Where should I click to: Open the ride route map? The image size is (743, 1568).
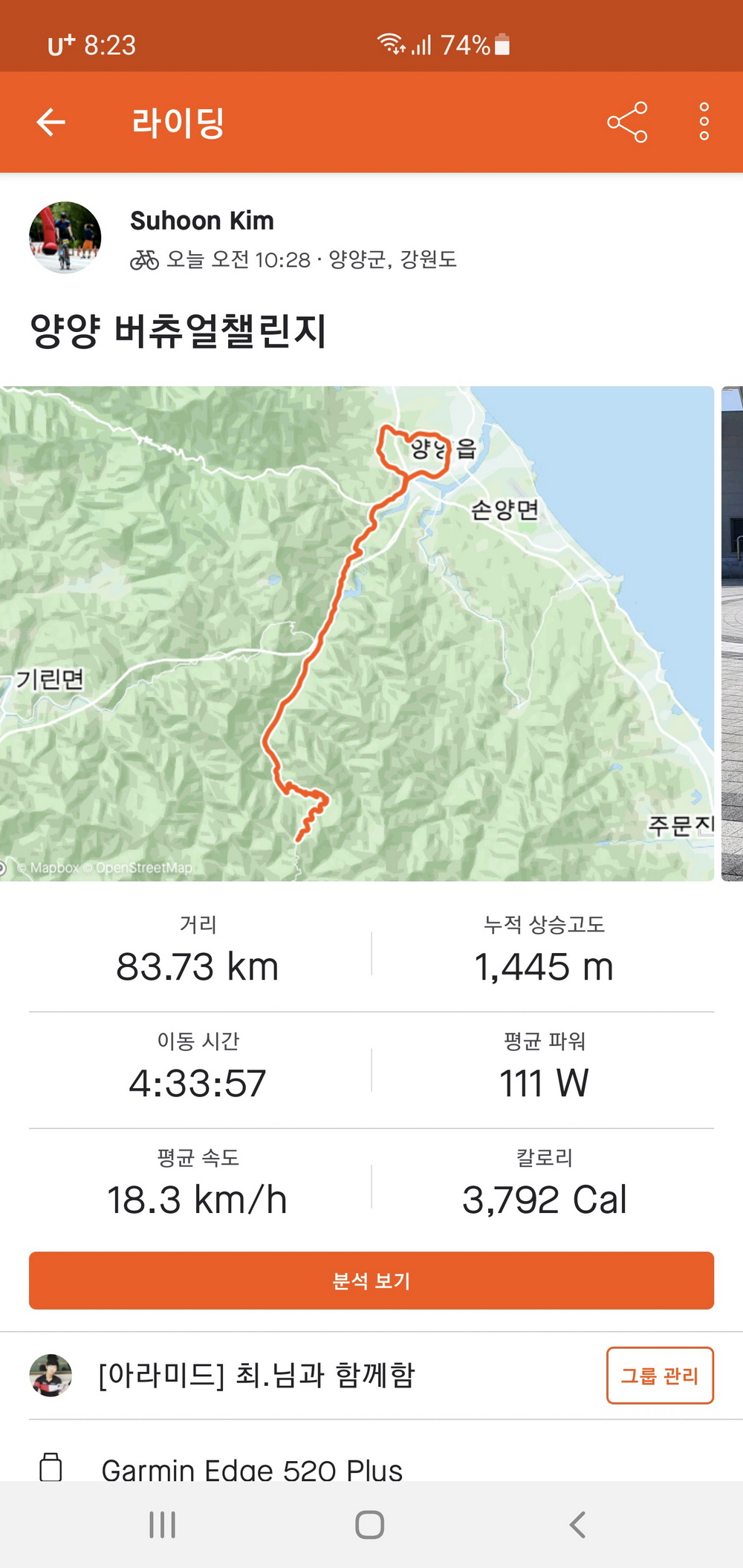tap(357, 634)
